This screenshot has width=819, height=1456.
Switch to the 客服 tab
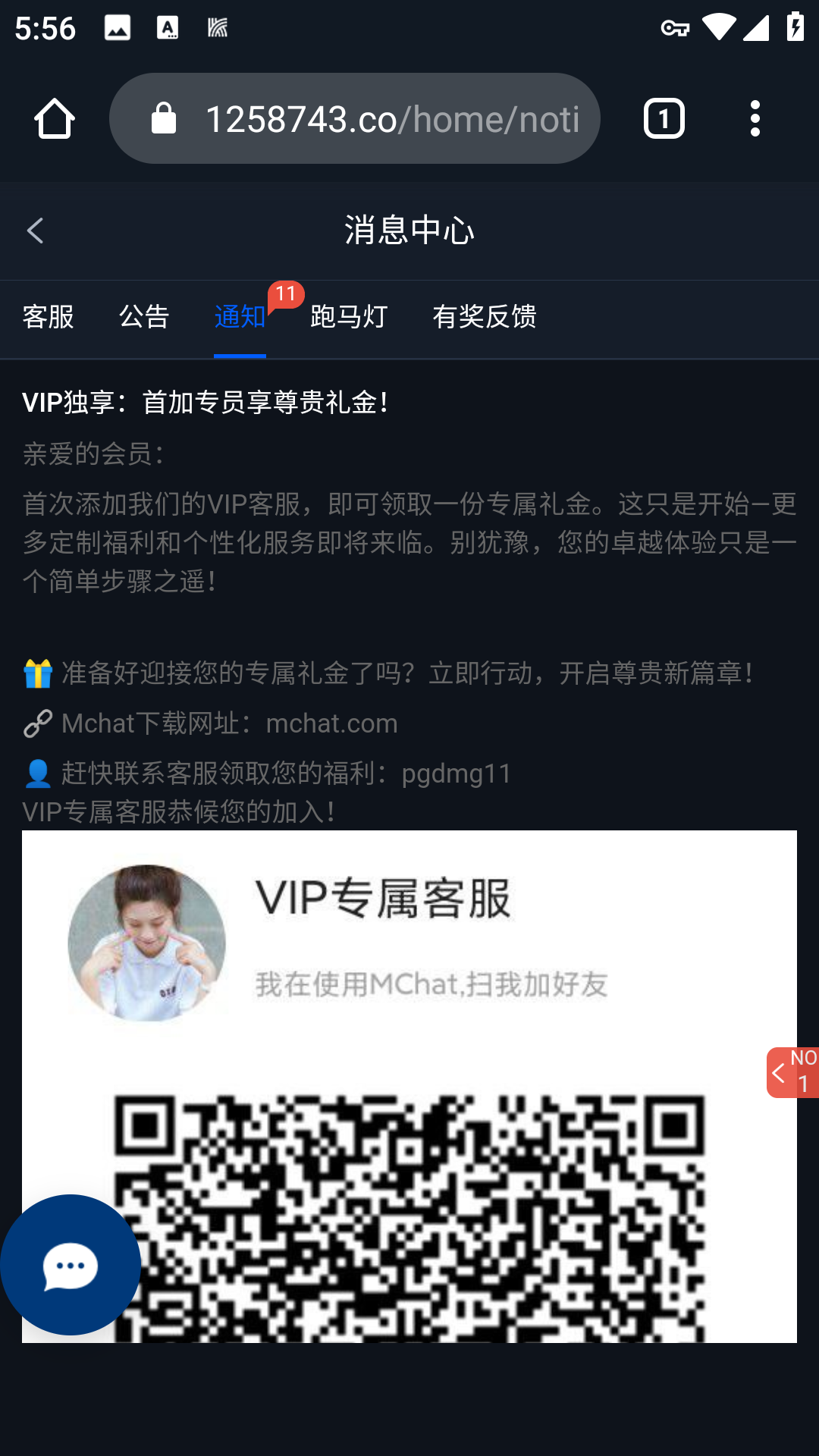coord(49,316)
